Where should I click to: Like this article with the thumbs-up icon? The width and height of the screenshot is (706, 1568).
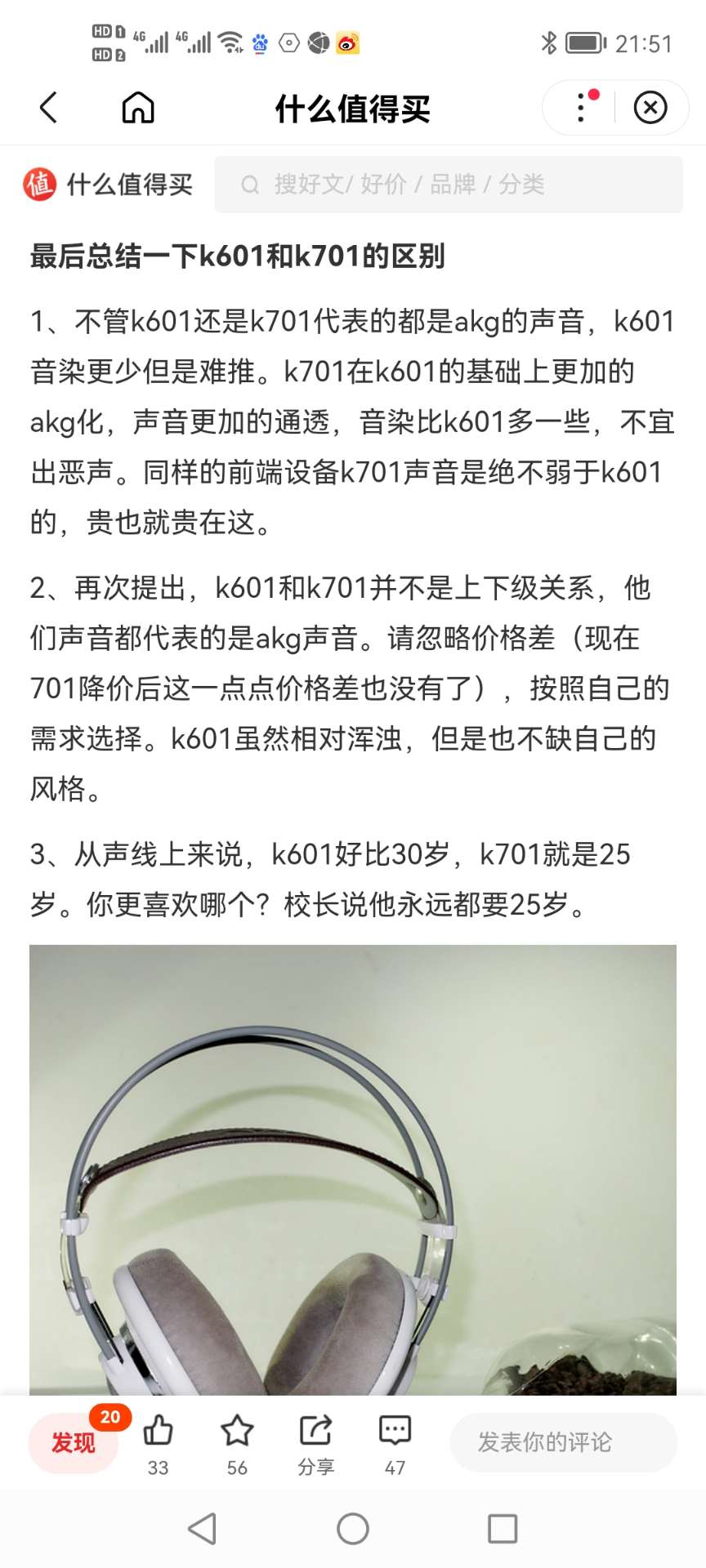(158, 1443)
